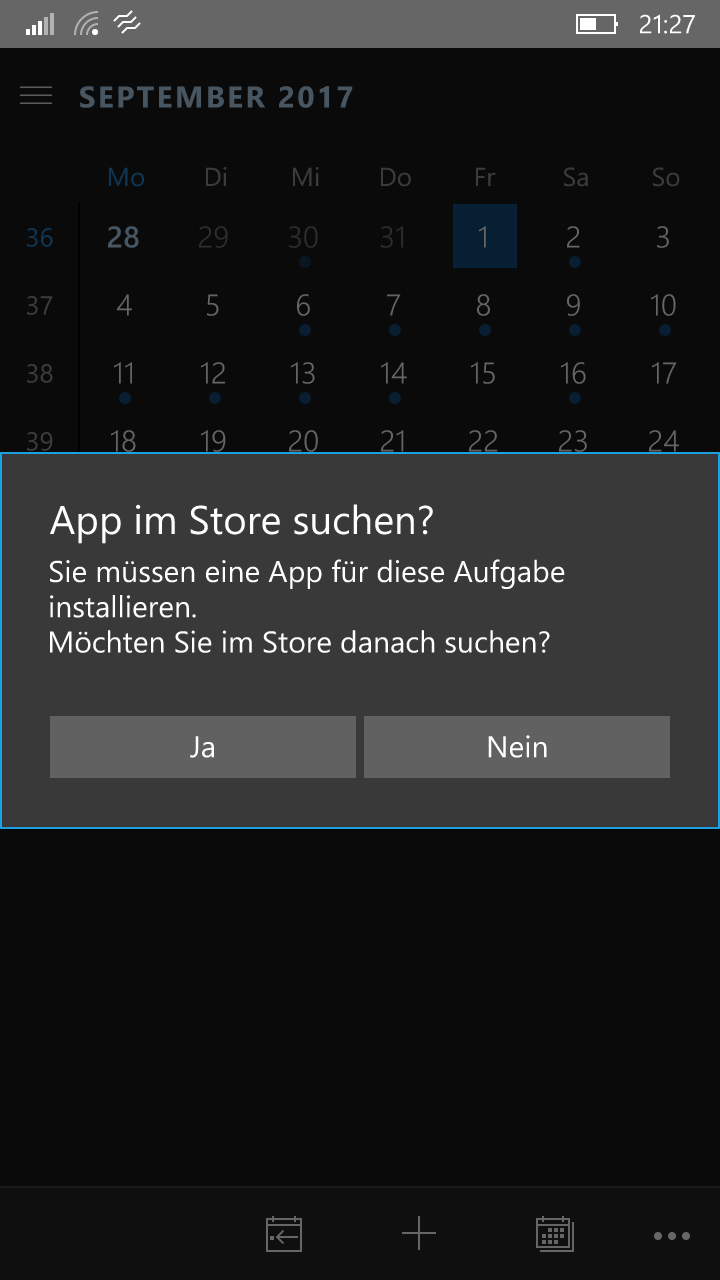Screen dimensions: 720x1280
Task: Decline by tapping Nein
Action: pos(517,747)
